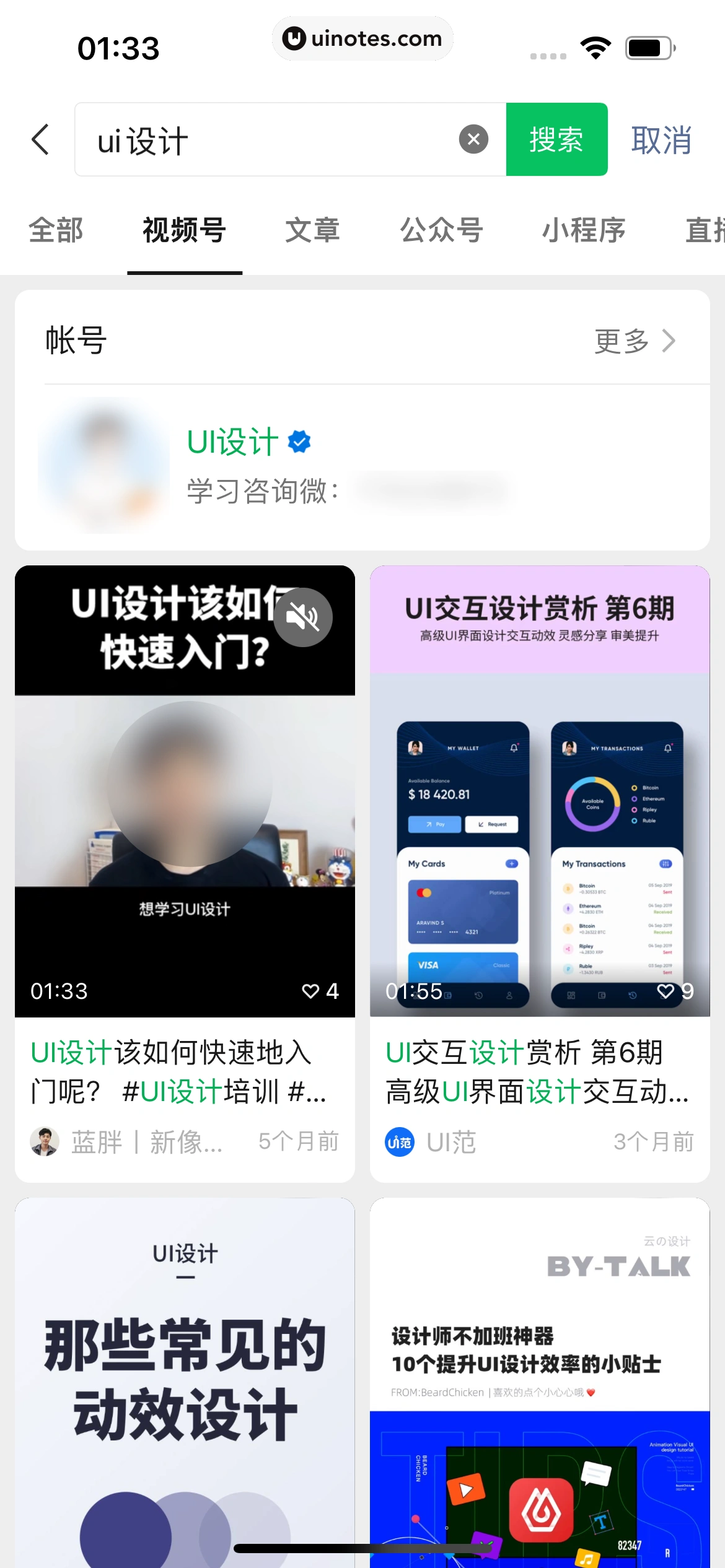
Task: Unmute the UI设计该如何快速入门 video
Action: (x=303, y=617)
